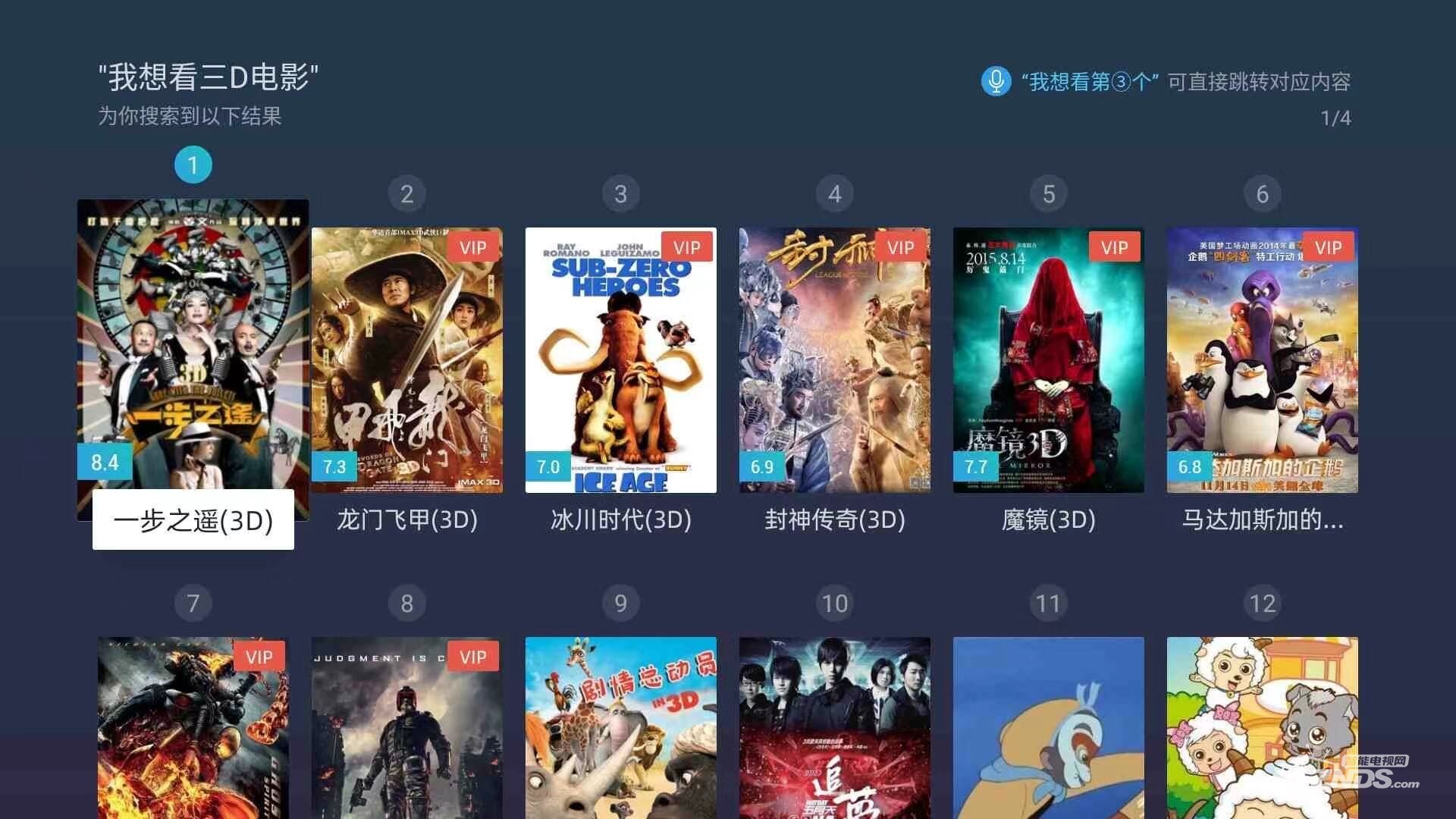
Task: Select 龙门飞甲(3D) movie poster
Action: point(406,360)
